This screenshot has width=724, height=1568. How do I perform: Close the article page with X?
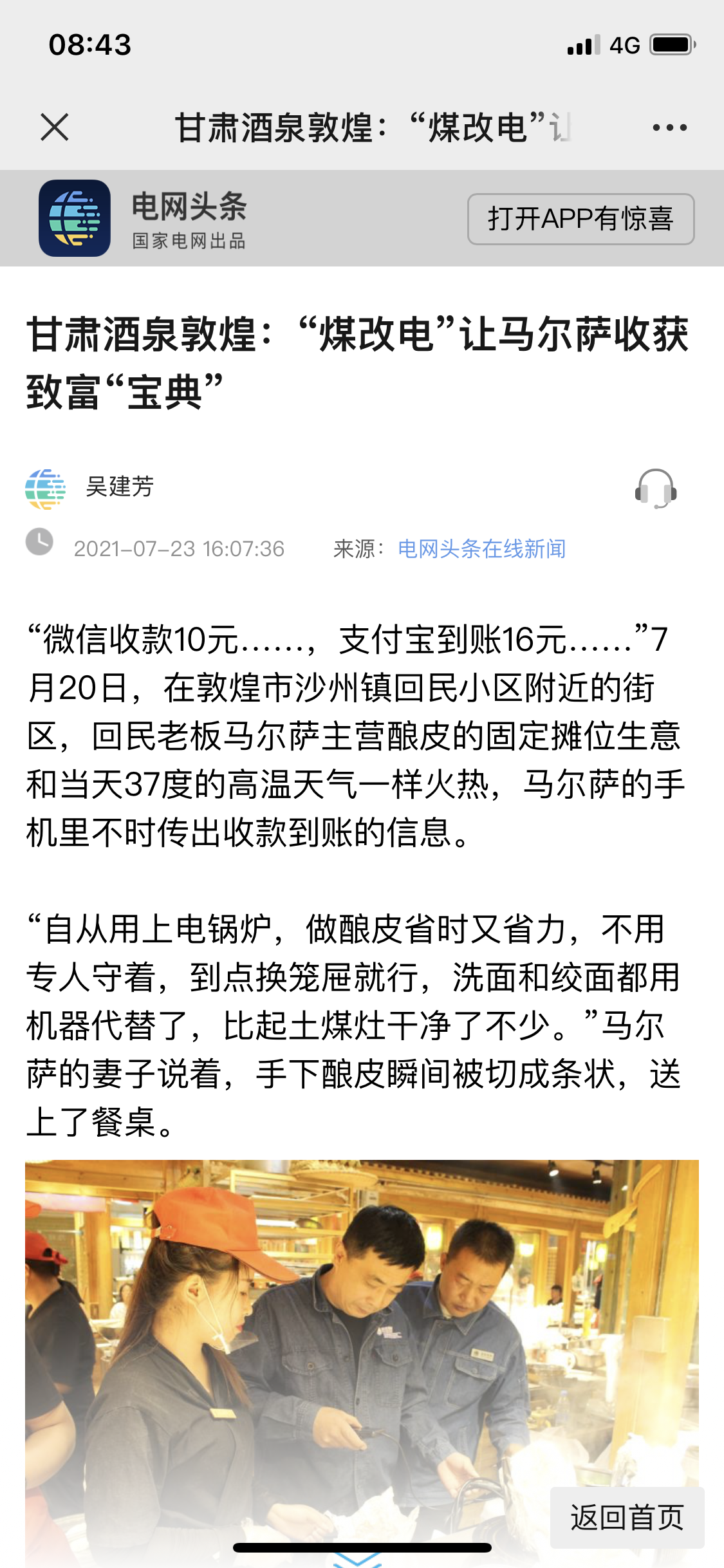click(x=55, y=127)
